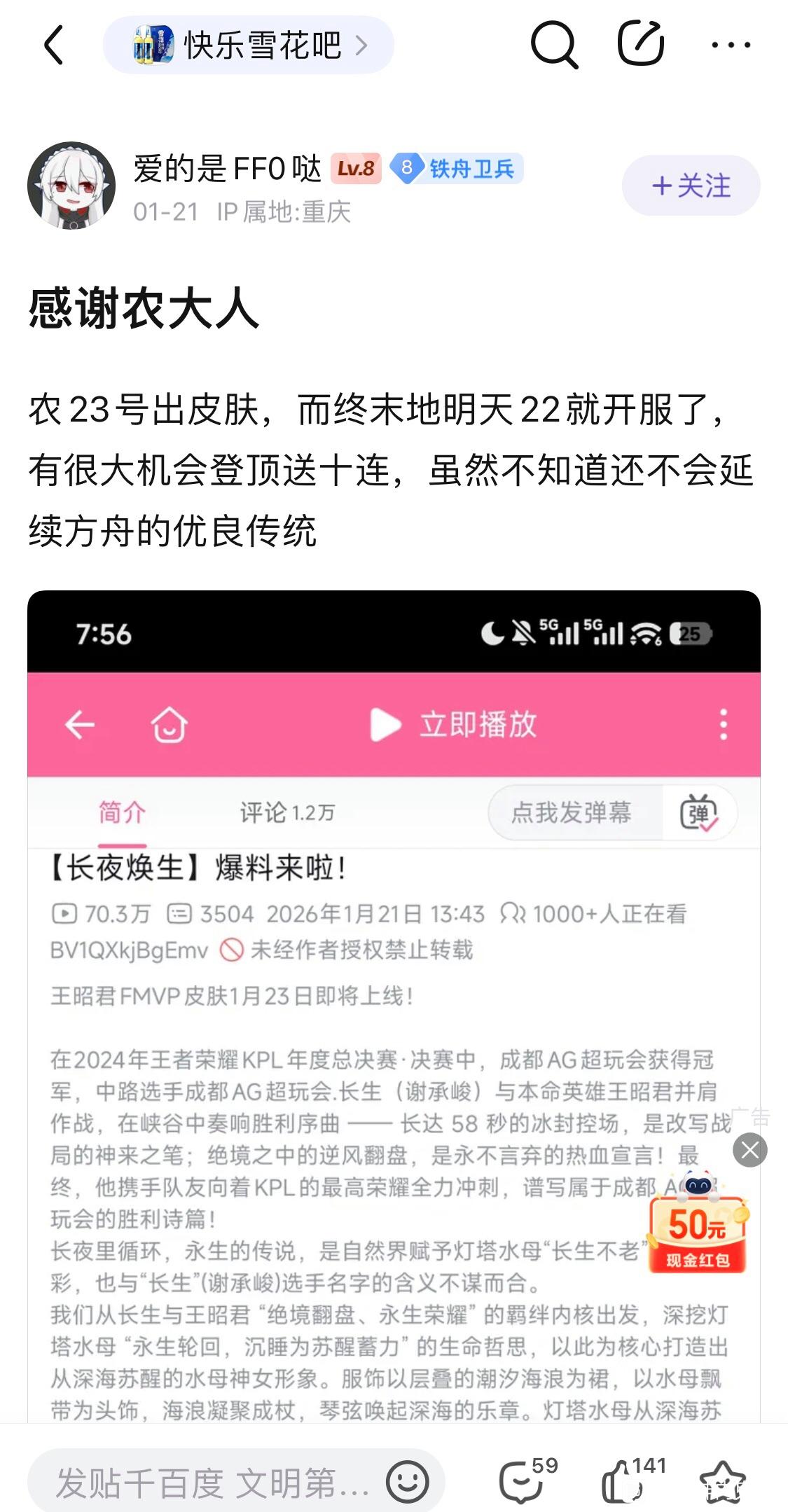
Task: Open search with the magnifier icon
Action: click(555, 46)
